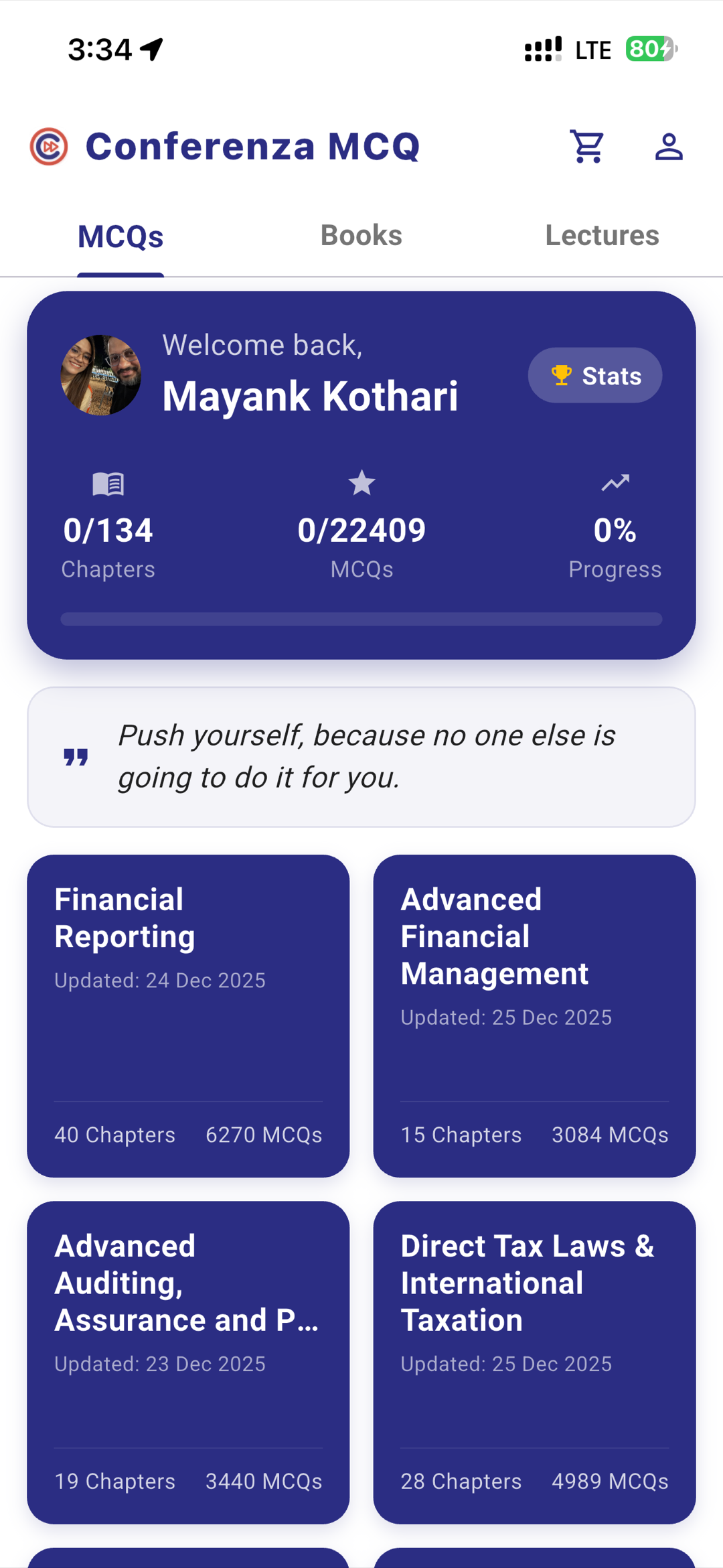The width and height of the screenshot is (723, 1568).
Task: Select the MCQs tab
Action: [x=120, y=237]
